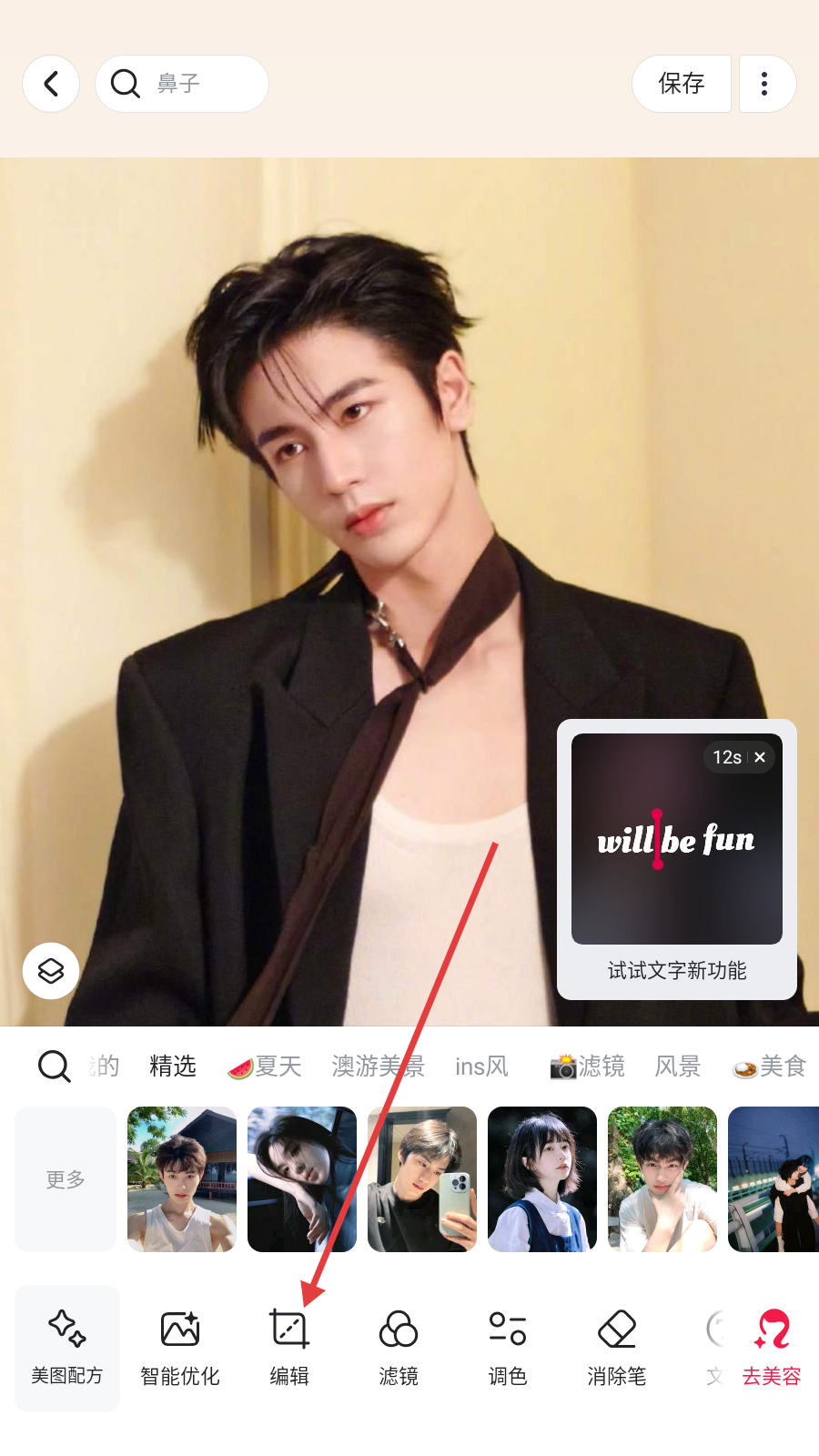
Task: Select the 消除笔 eraser tool
Action: coord(617,1348)
